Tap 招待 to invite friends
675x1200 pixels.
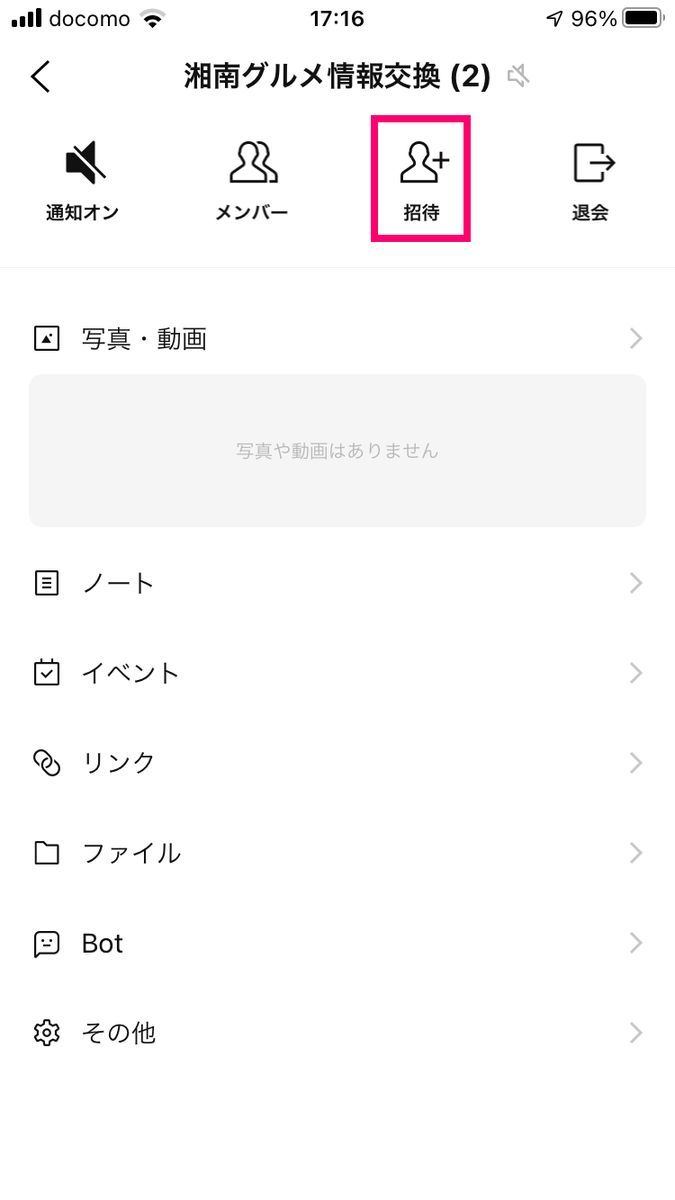pos(421,180)
